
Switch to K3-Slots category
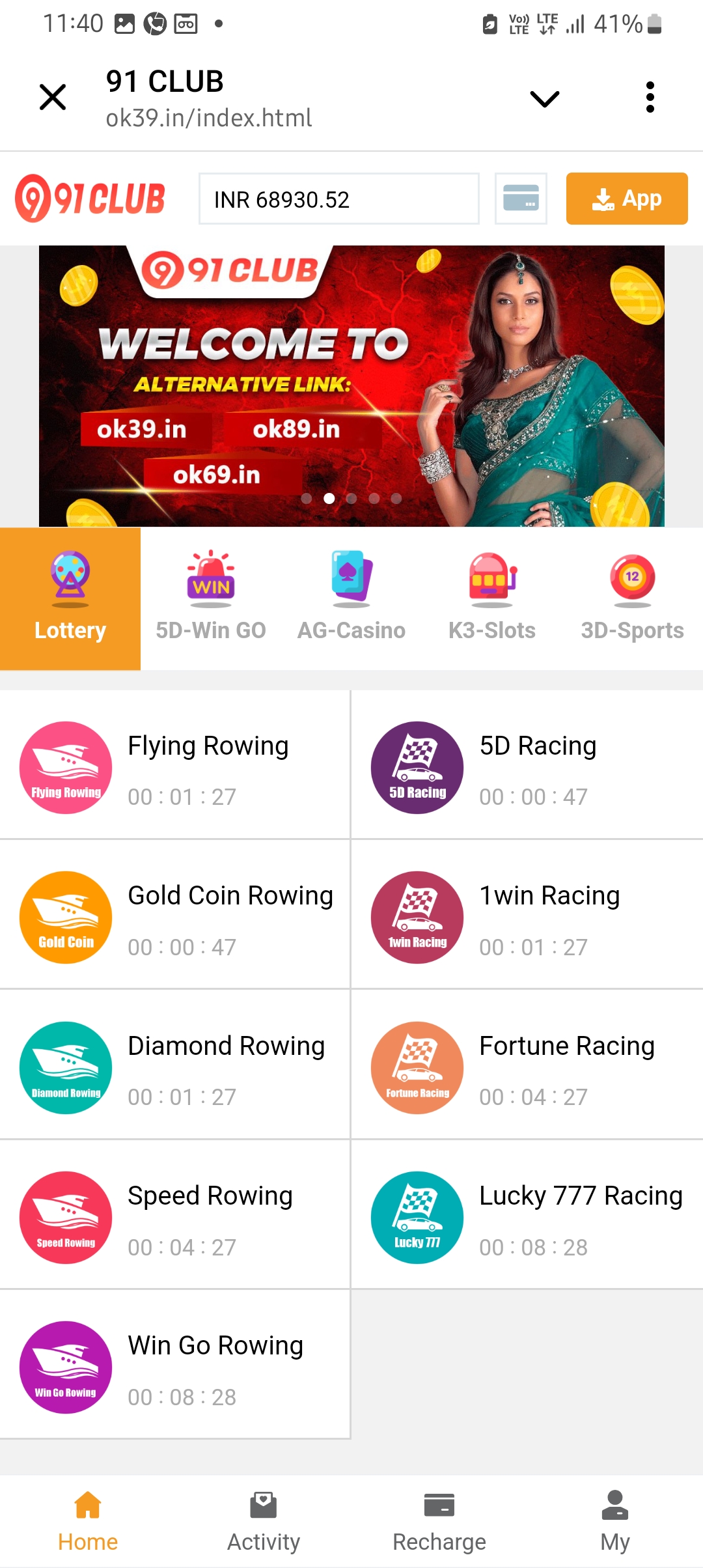(x=492, y=598)
